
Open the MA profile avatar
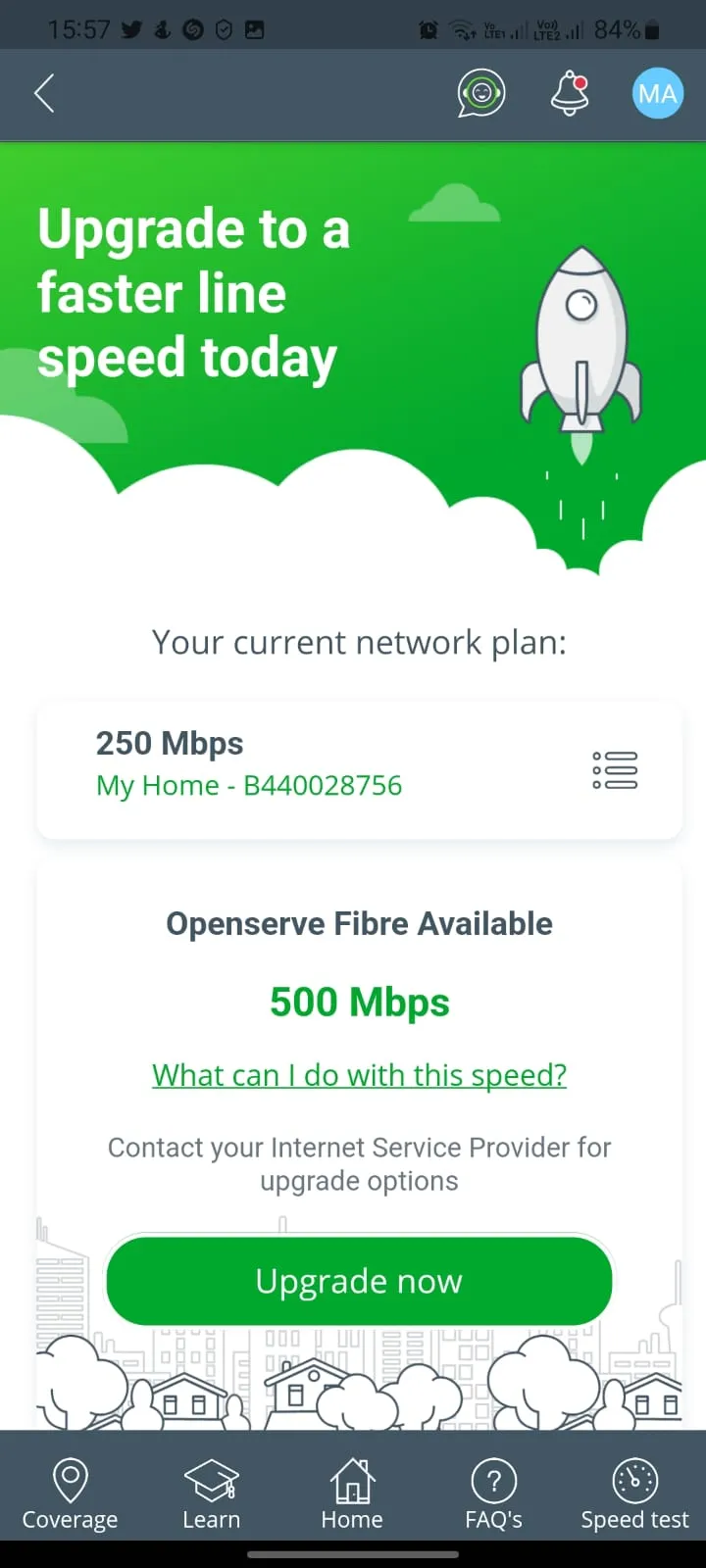tap(657, 94)
